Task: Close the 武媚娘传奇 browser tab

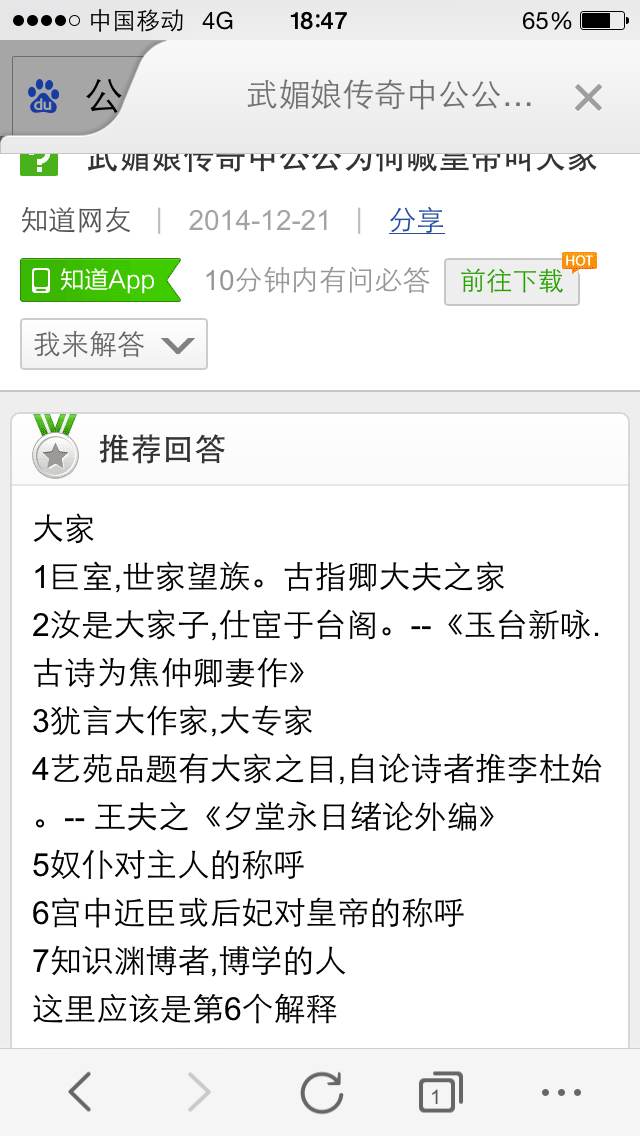Action: point(588,97)
